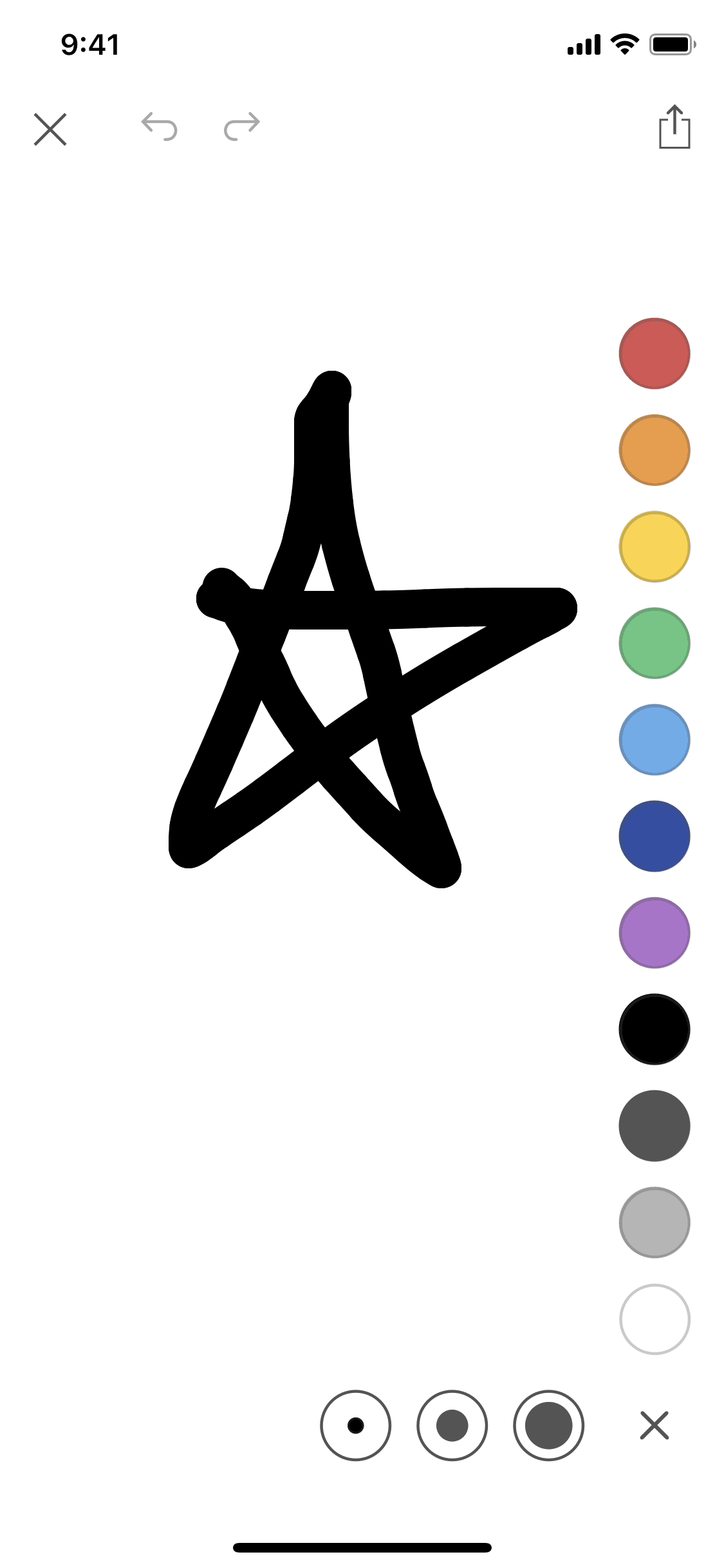
Task: Select the red color swatch
Action: (x=654, y=353)
